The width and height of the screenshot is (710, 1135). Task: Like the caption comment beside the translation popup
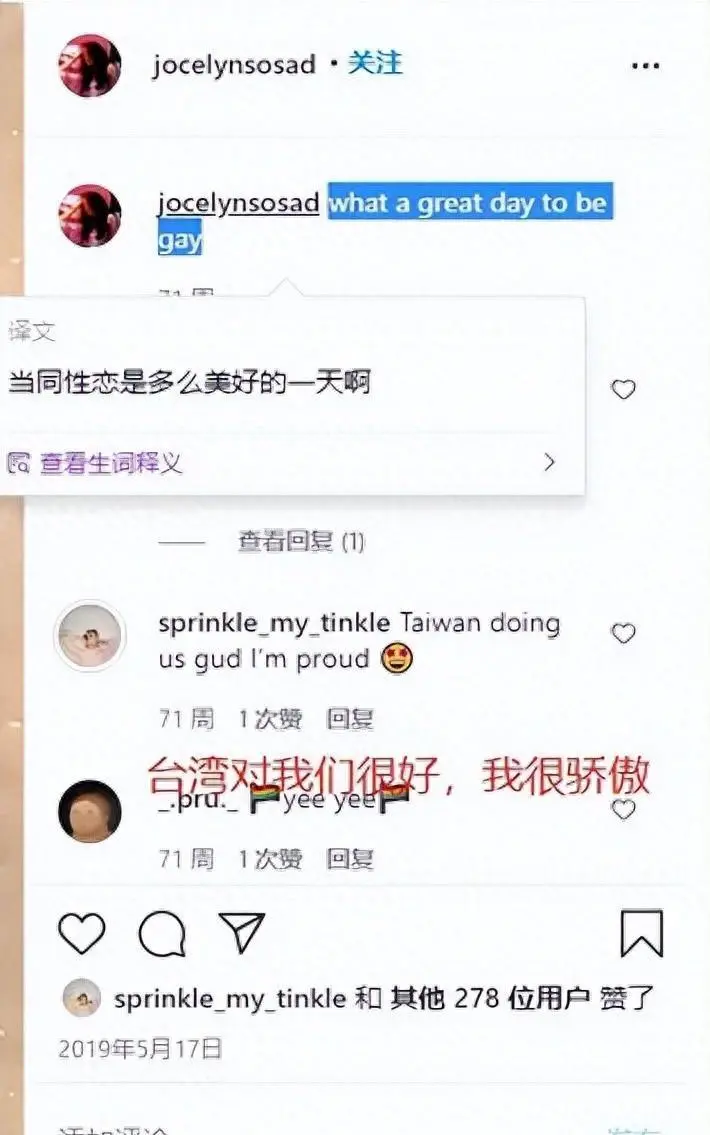click(623, 390)
